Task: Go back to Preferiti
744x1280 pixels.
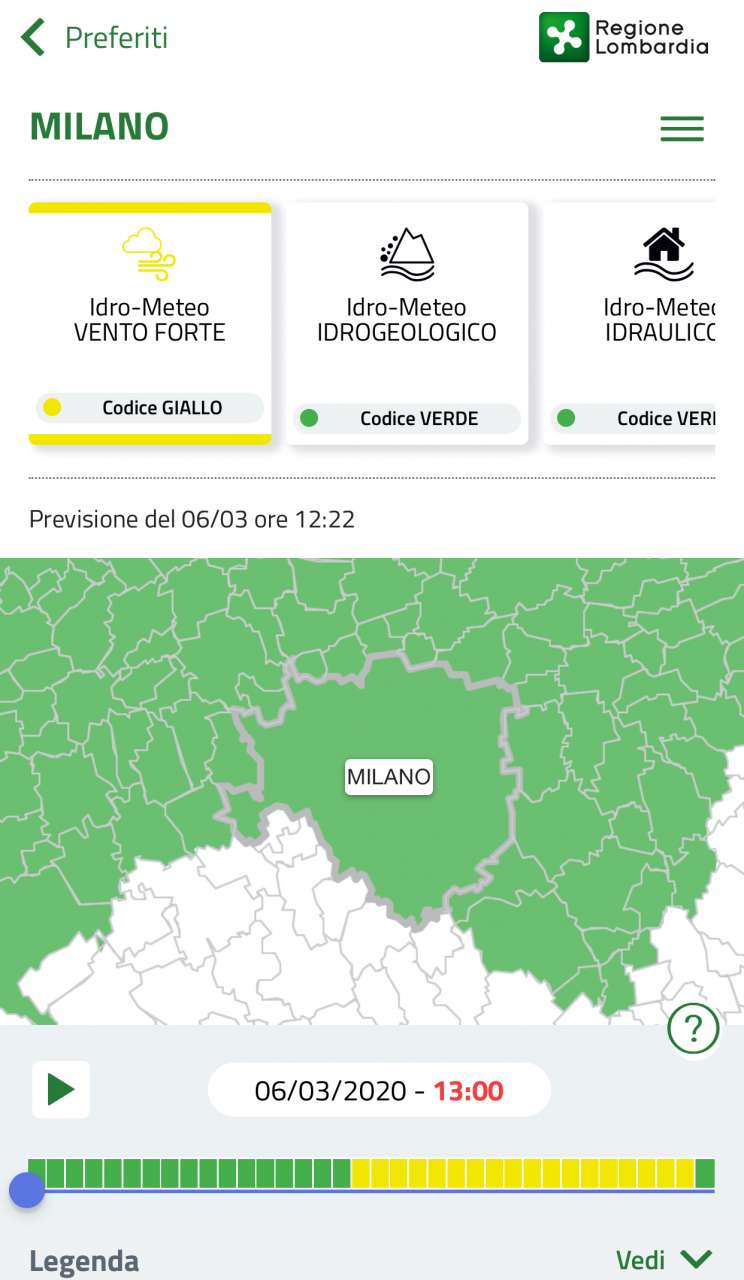Action: pyautogui.click(x=95, y=38)
